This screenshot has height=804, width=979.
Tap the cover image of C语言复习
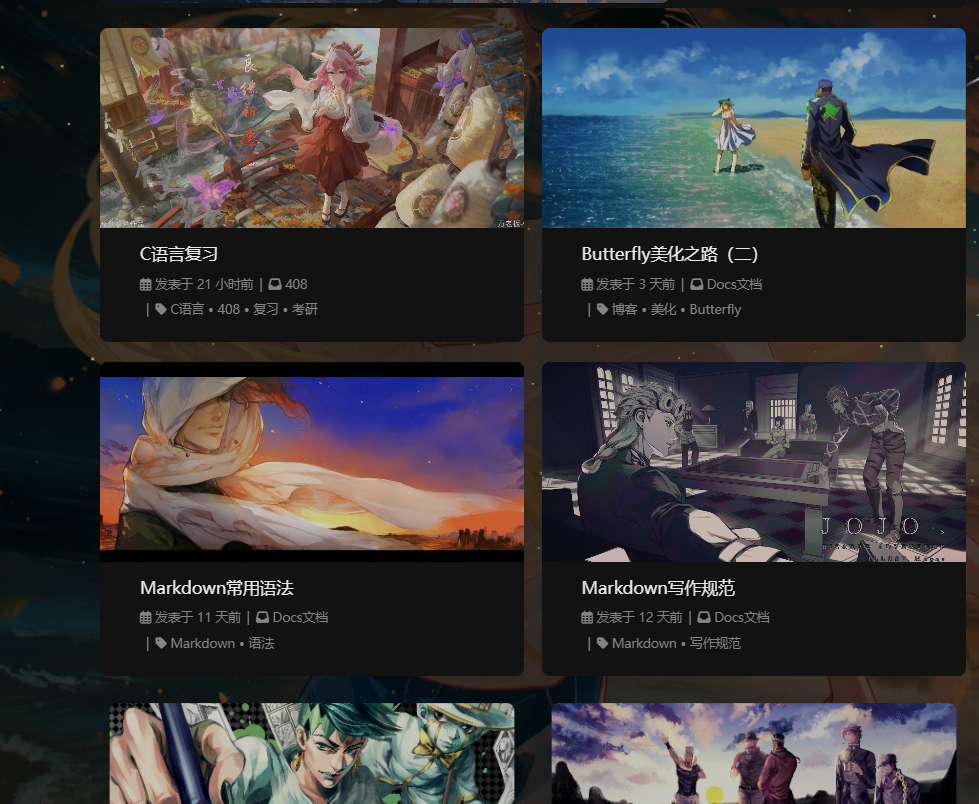click(311, 128)
